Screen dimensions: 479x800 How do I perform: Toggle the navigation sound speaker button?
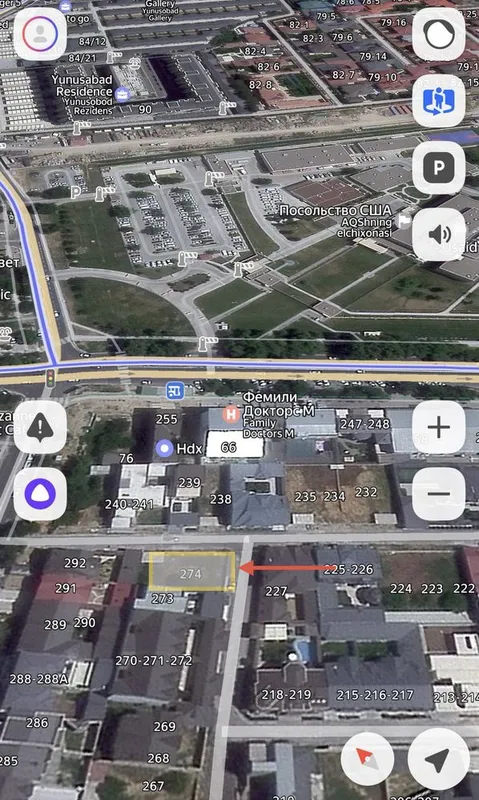439,234
